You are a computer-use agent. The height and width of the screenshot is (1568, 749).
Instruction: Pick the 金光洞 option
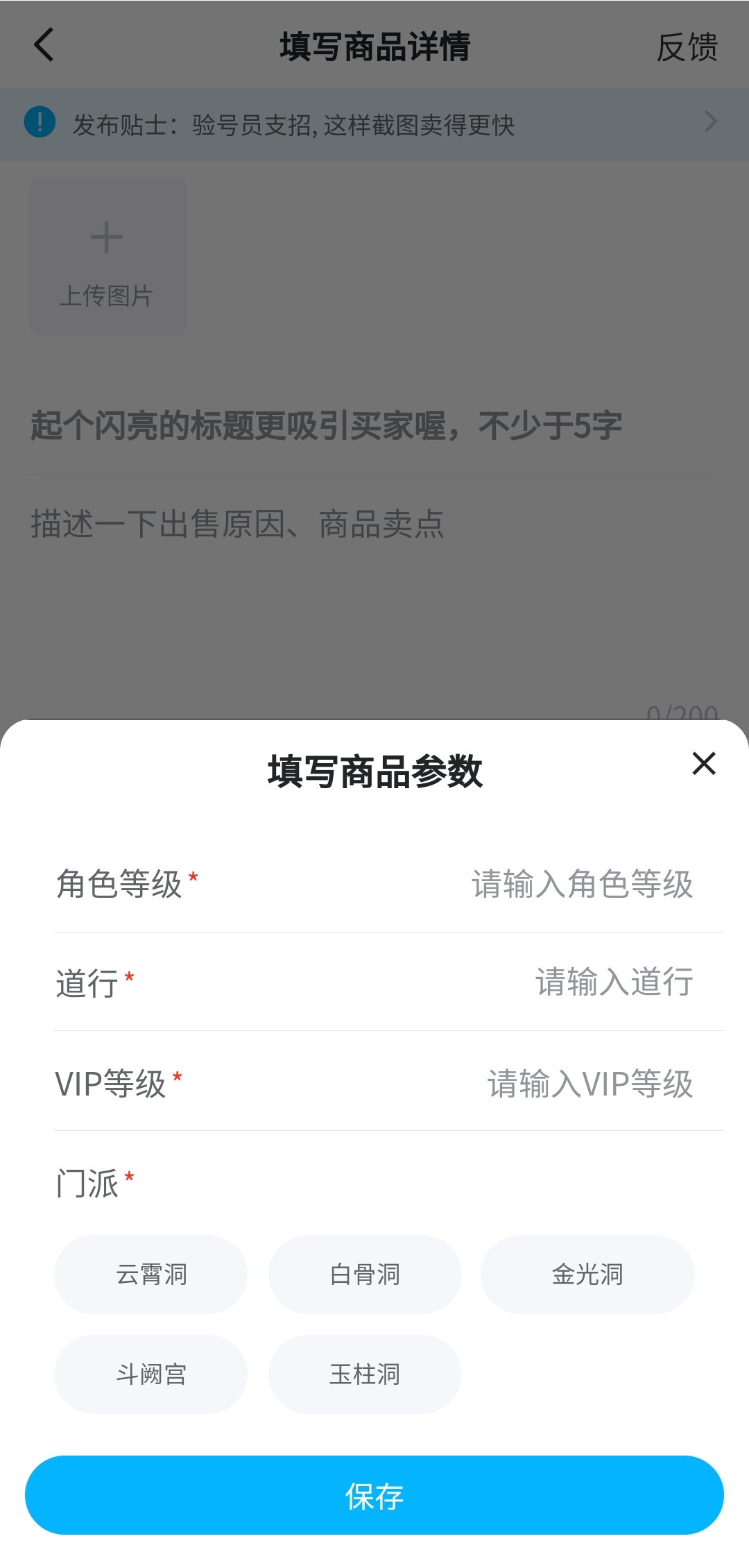(x=587, y=1275)
